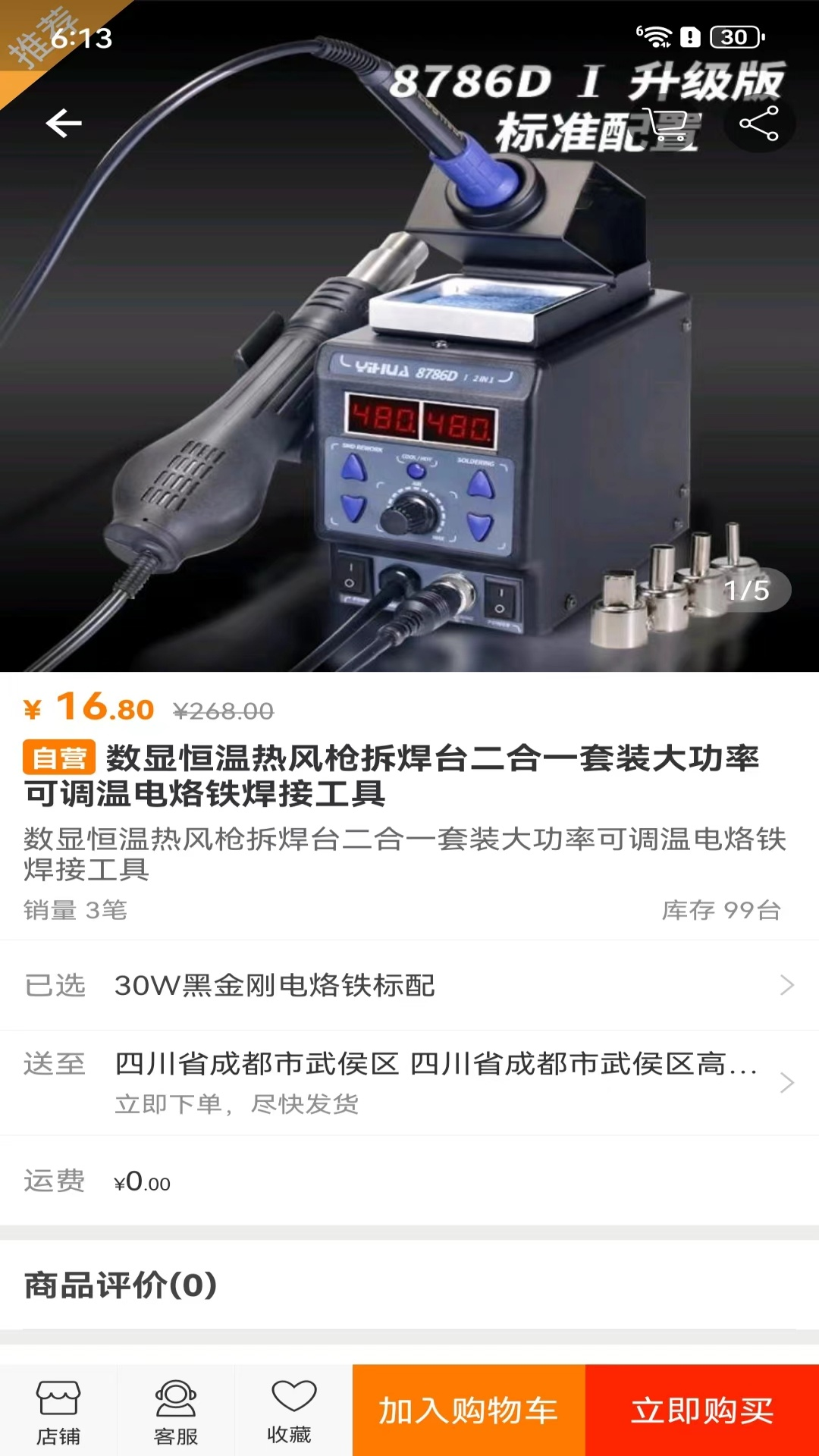Open 客服 customer service chat
The height and width of the screenshot is (1456, 819).
pyautogui.click(x=176, y=1410)
